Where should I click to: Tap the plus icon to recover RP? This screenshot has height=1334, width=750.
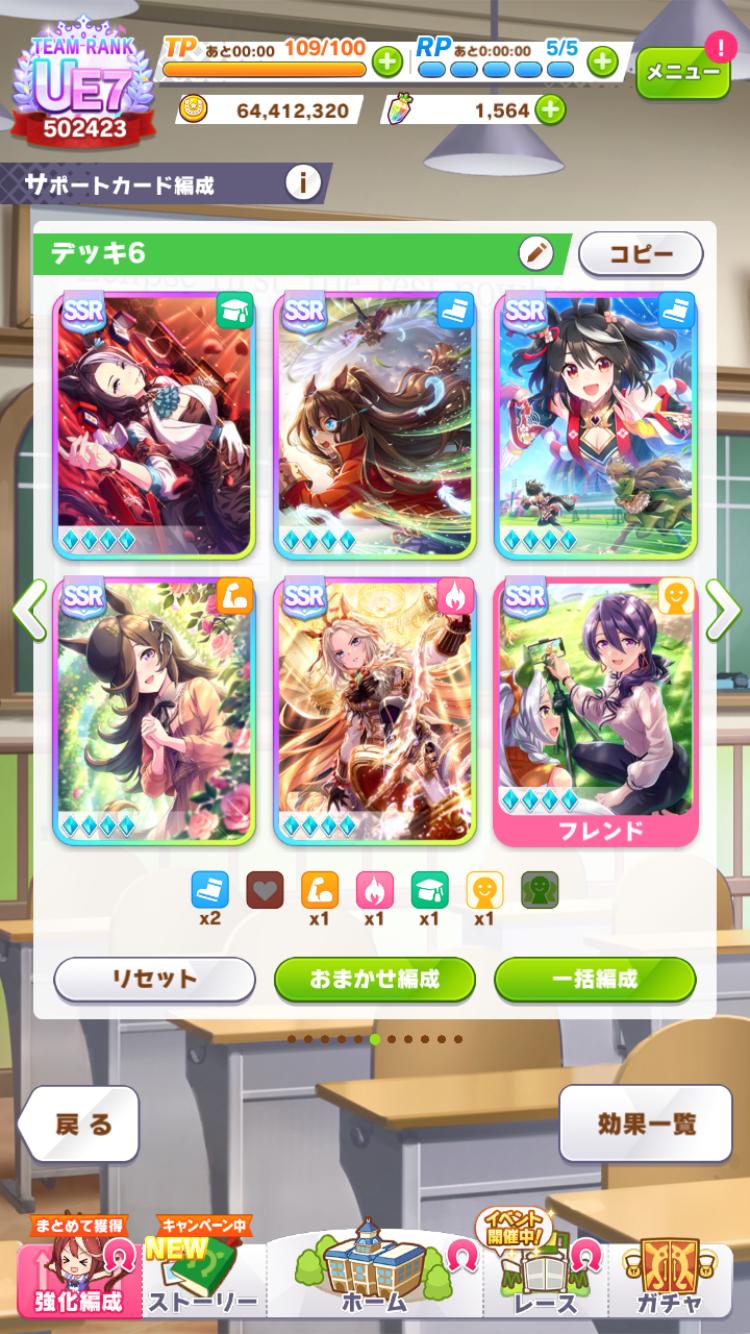[x=601, y=62]
